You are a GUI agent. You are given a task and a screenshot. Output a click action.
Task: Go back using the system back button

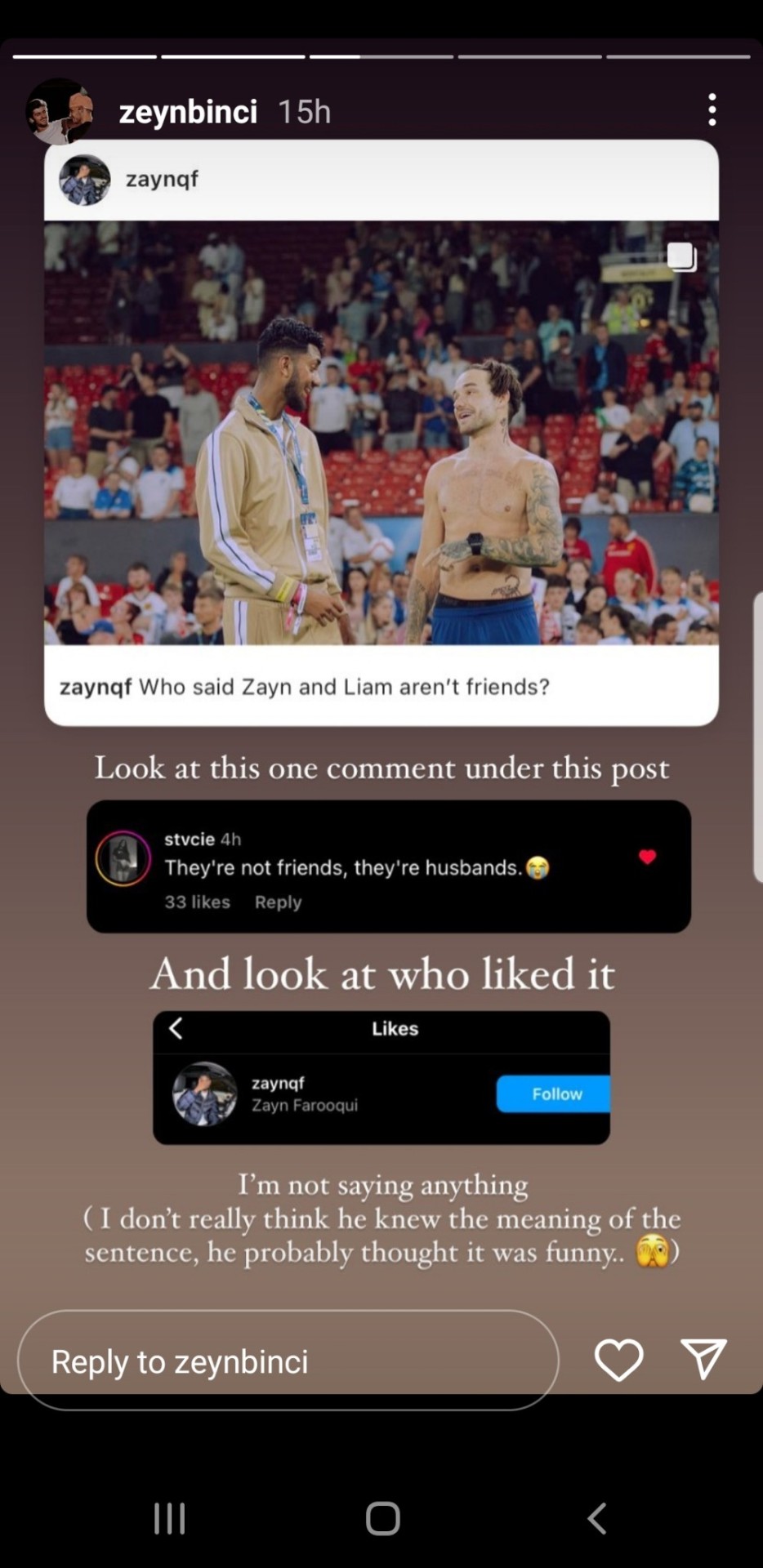pyautogui.click(x=597, y=1518)
